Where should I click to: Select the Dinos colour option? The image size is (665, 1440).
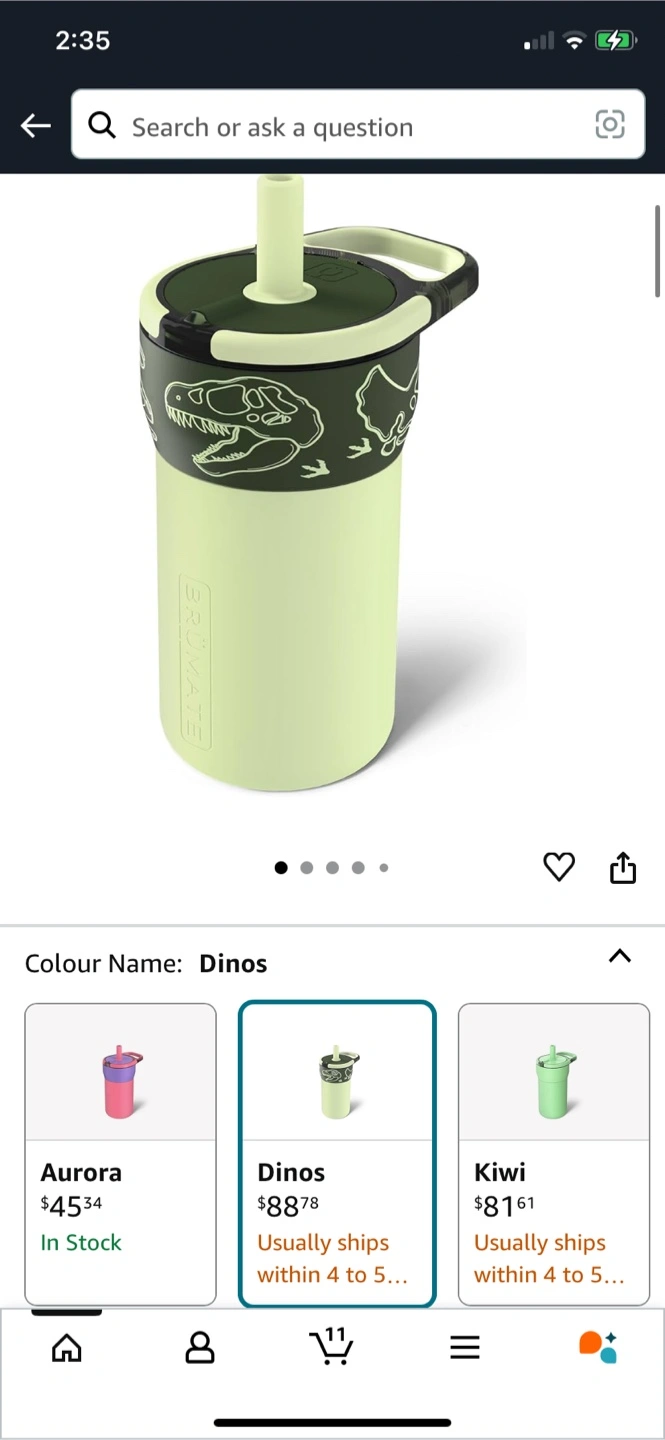point(337,1154)
